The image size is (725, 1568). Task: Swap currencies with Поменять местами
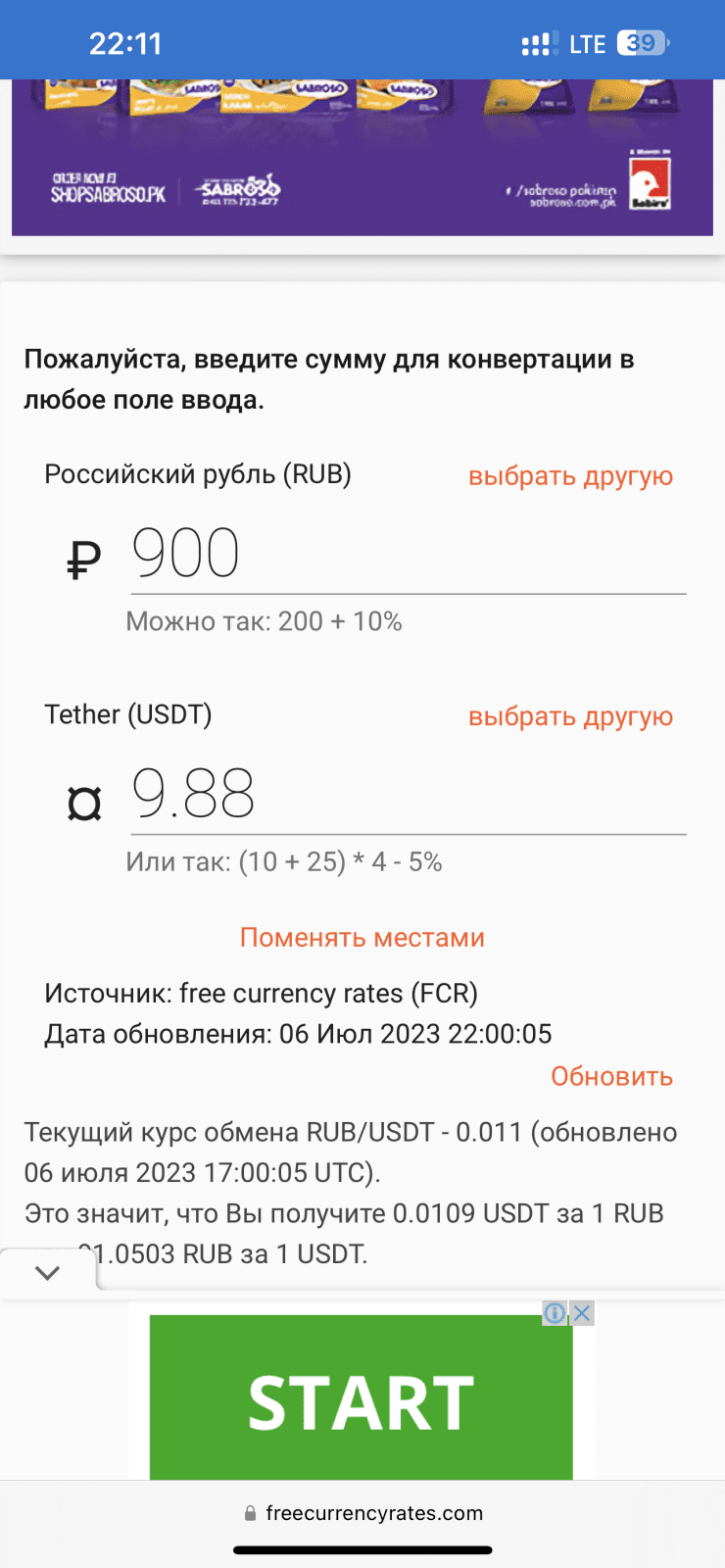[362, 938]
